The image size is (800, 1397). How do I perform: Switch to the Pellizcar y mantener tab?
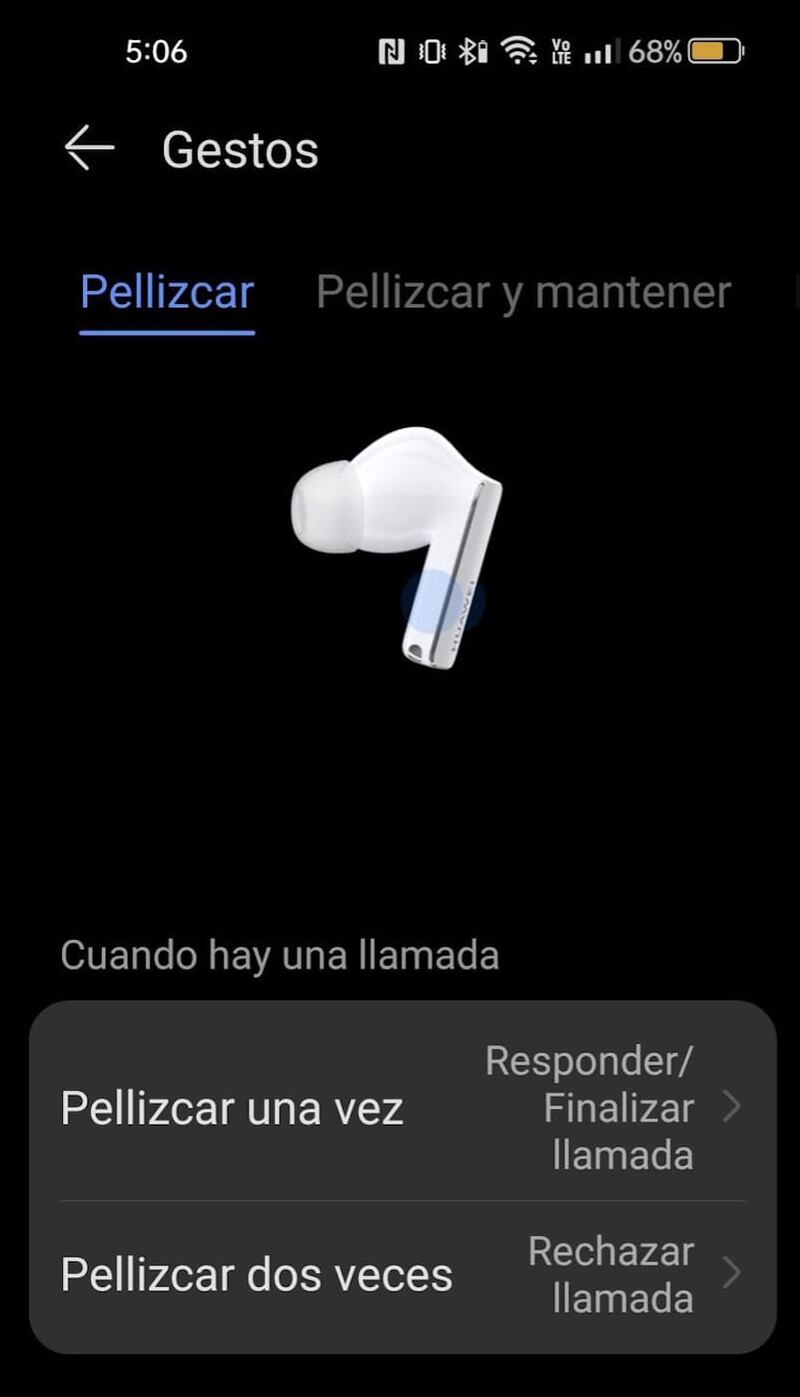pyautogui.click(x=521, y=291)
